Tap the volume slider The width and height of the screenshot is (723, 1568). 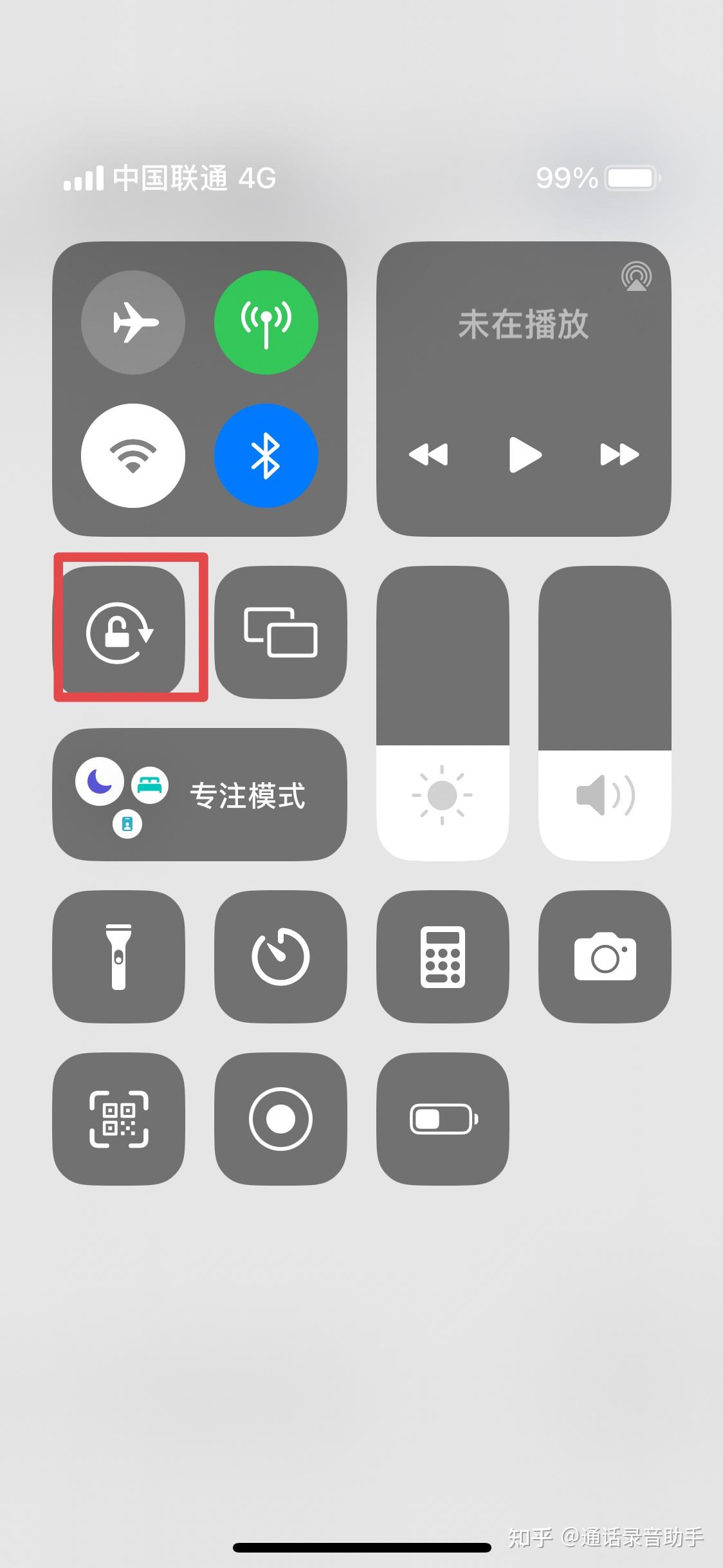pos(605,713)
